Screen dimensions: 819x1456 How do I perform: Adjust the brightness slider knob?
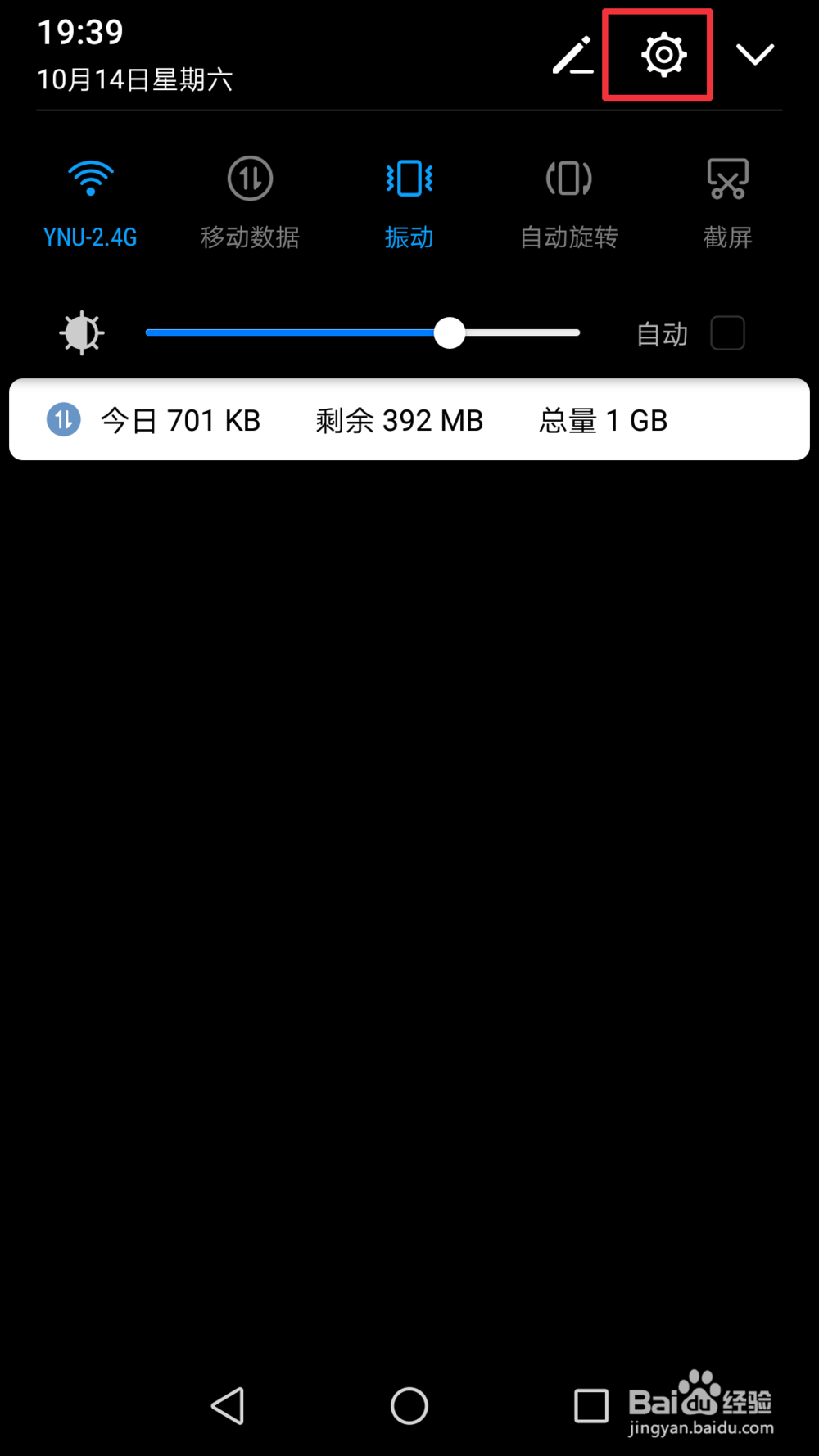(x=450, y=332)
